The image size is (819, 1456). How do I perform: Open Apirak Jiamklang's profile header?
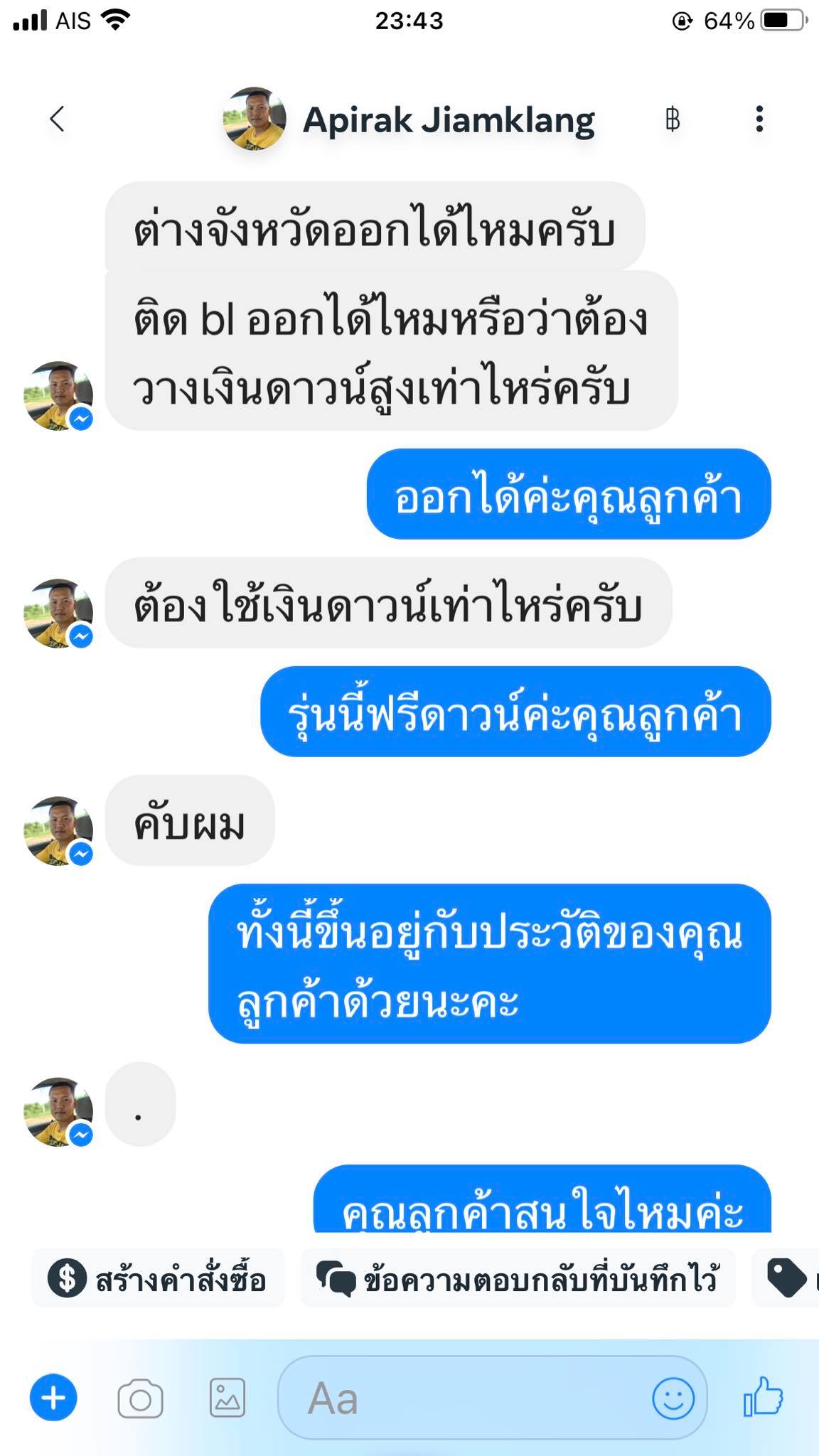448,119
